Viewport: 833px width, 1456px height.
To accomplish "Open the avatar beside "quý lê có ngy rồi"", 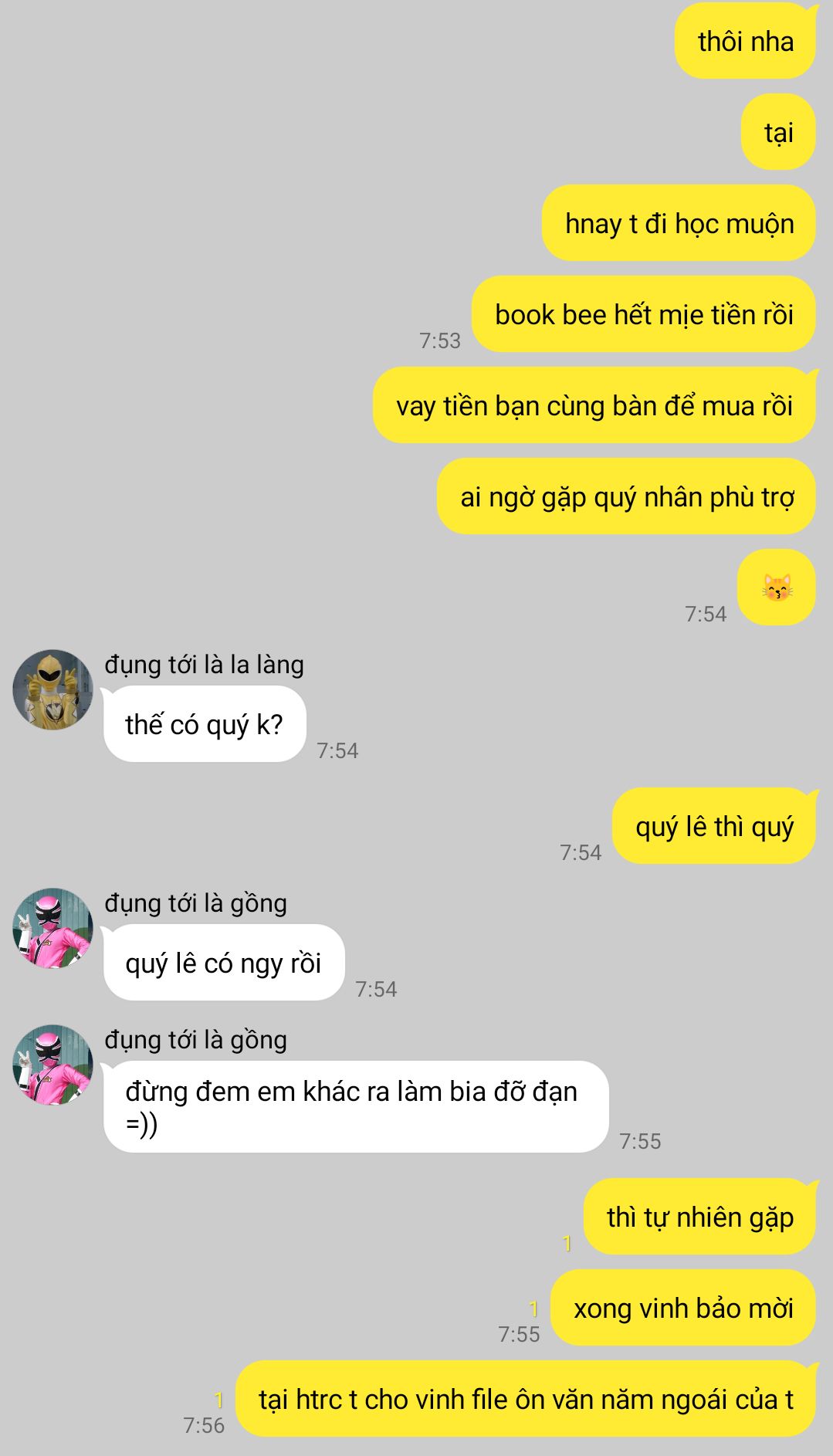I will pyautogui.click(x=52, y=928).
